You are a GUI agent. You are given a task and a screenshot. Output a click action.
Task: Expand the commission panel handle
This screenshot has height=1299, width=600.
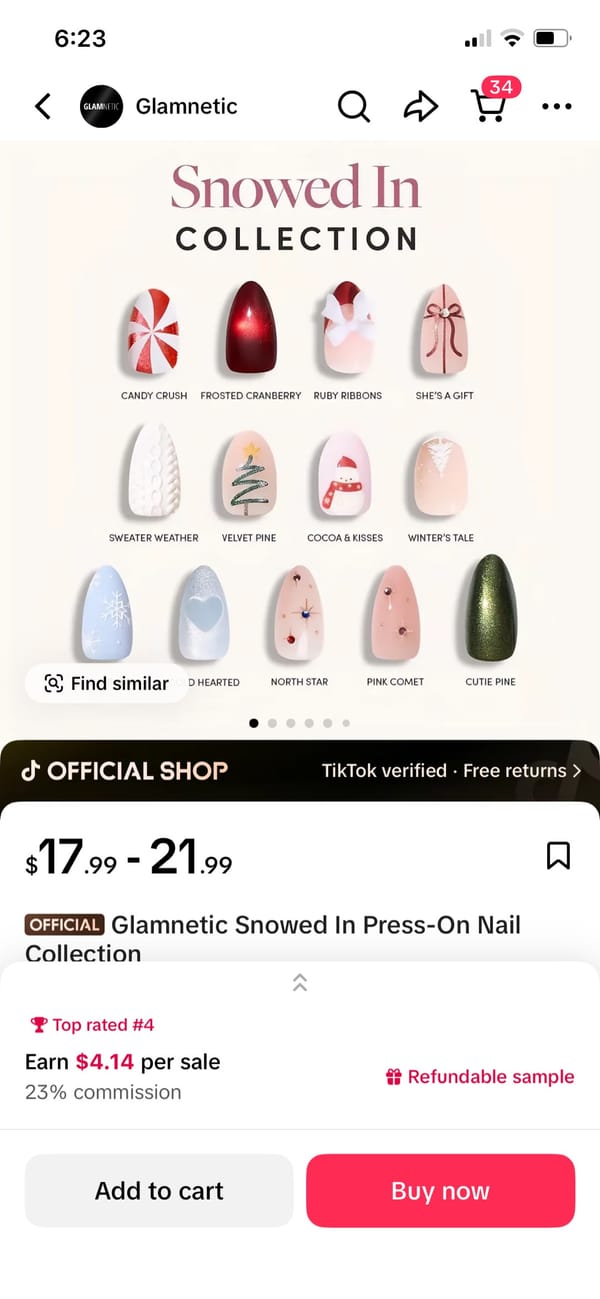300,983
